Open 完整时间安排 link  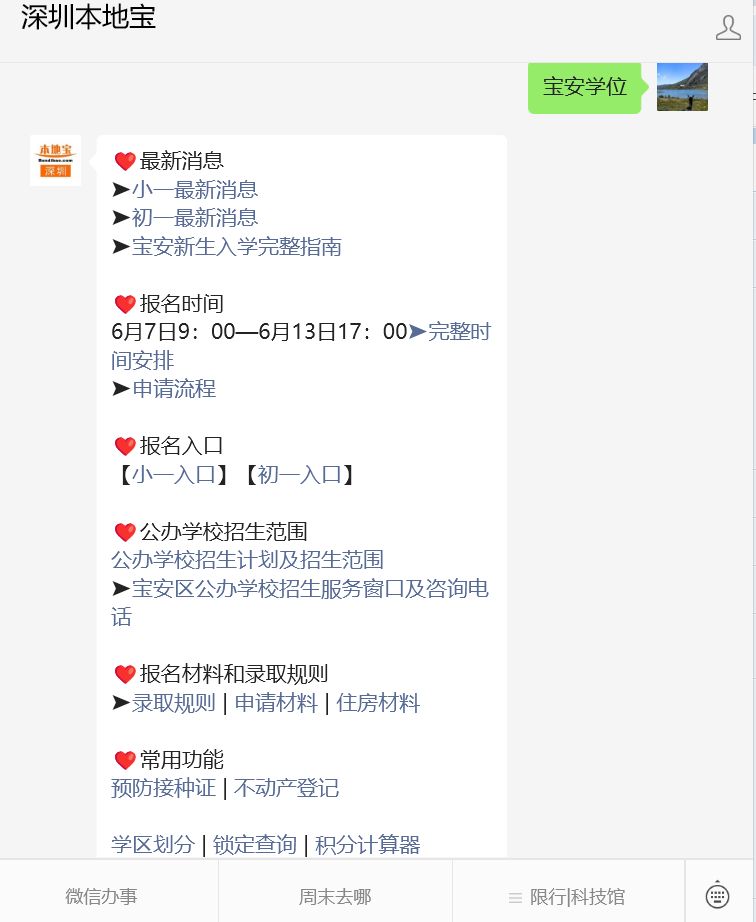coord(459,332)
